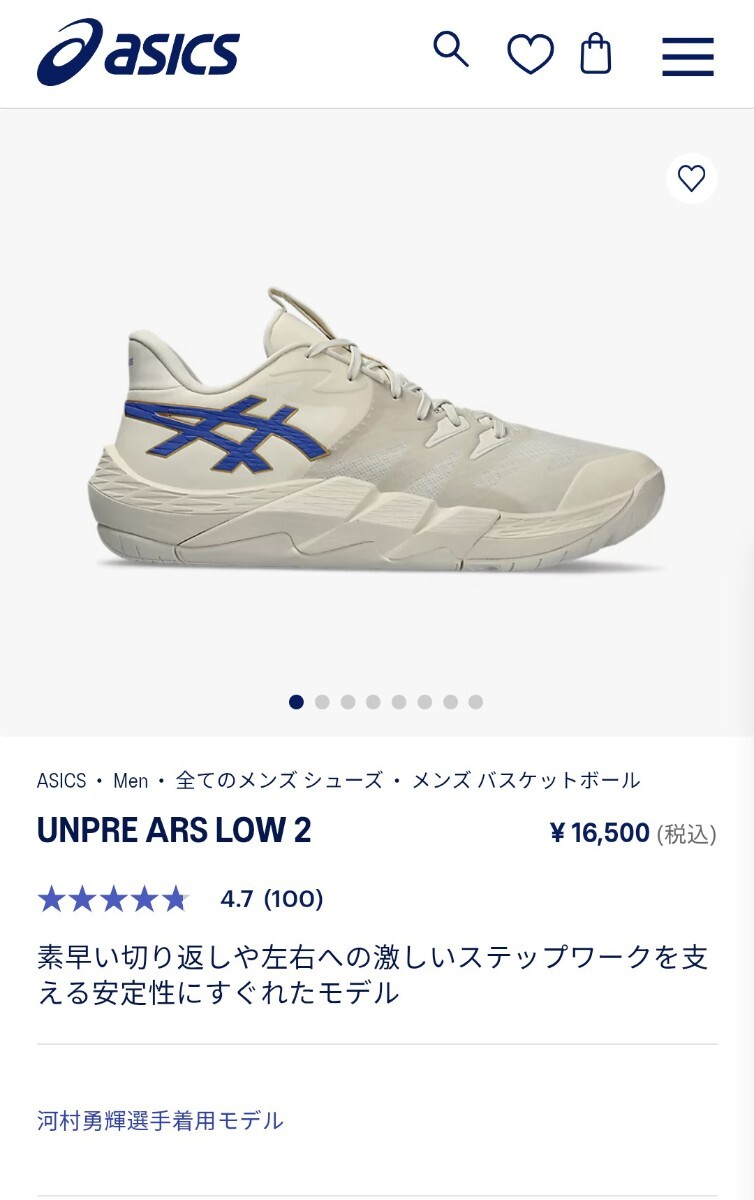Jump to the second product image dot

(322, 702)
